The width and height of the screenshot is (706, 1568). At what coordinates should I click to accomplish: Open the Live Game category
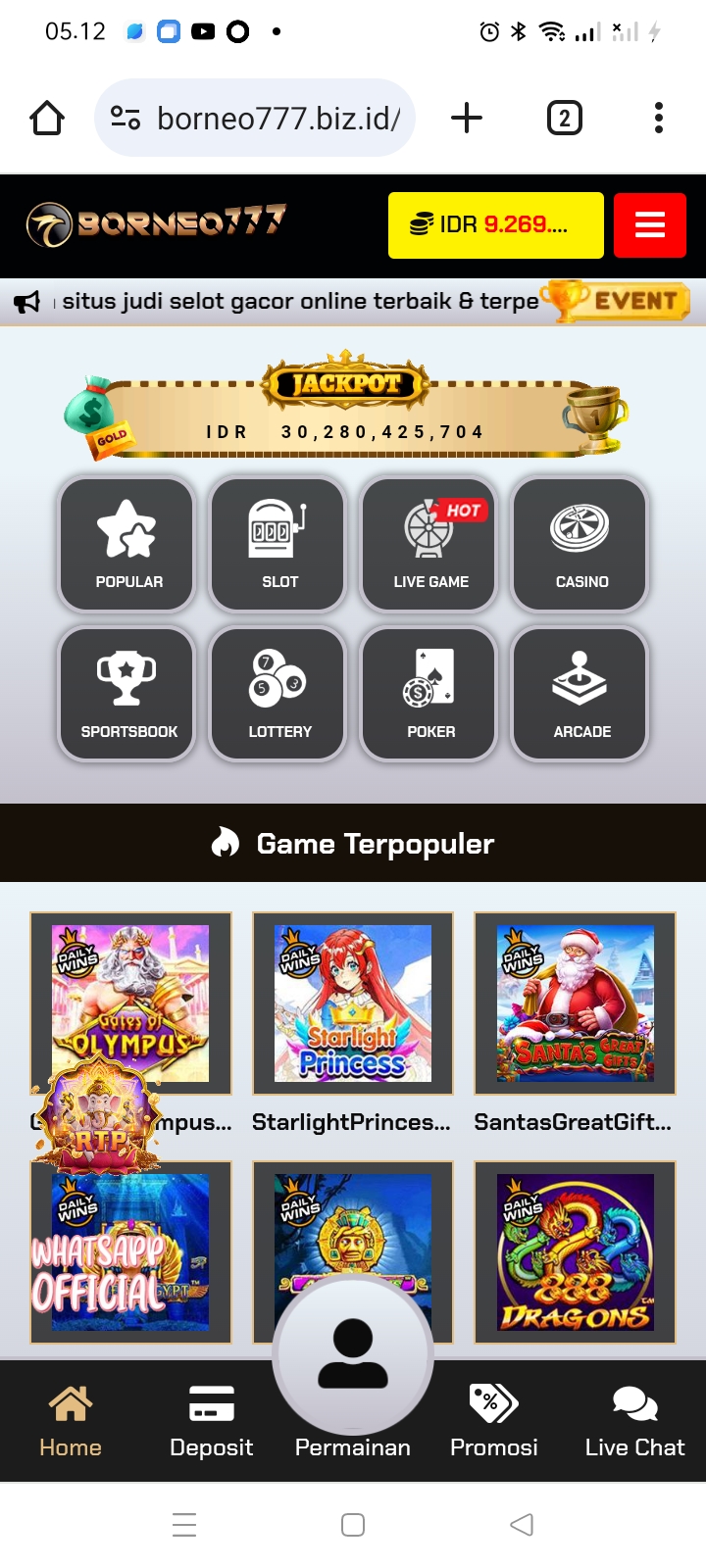(430, 544)
